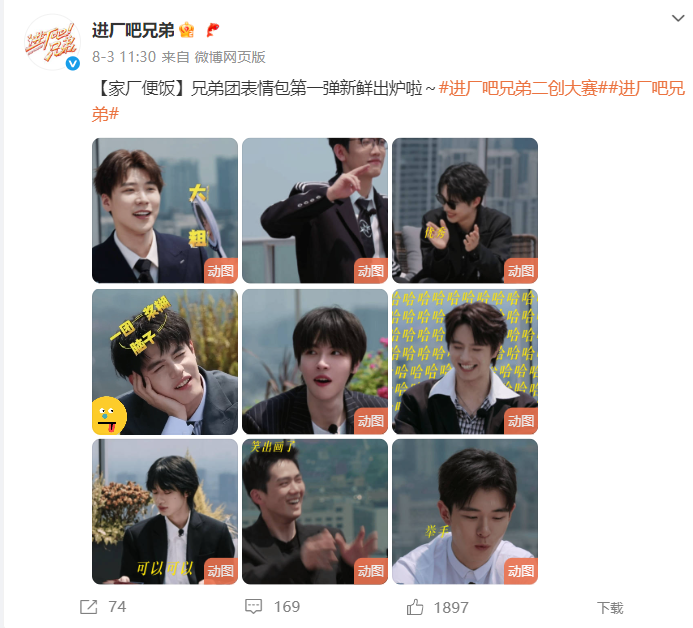Like the post with 1897 likes
The height and width of the screenshot is (628, 693).
(x=438, y=607)
